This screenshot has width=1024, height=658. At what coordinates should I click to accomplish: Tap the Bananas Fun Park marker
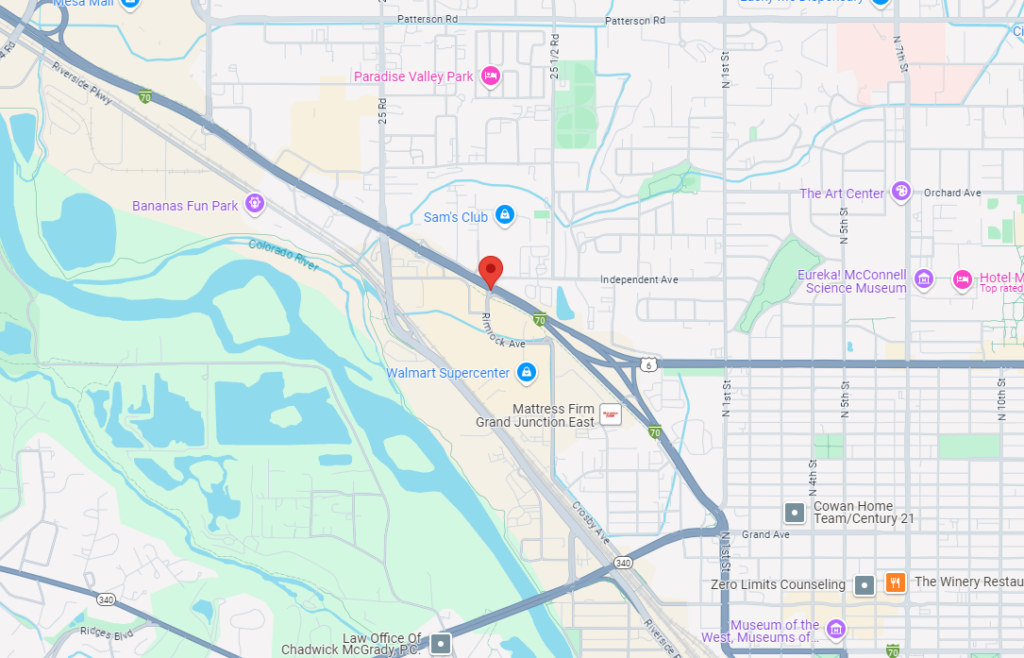[x=255, y=205]
